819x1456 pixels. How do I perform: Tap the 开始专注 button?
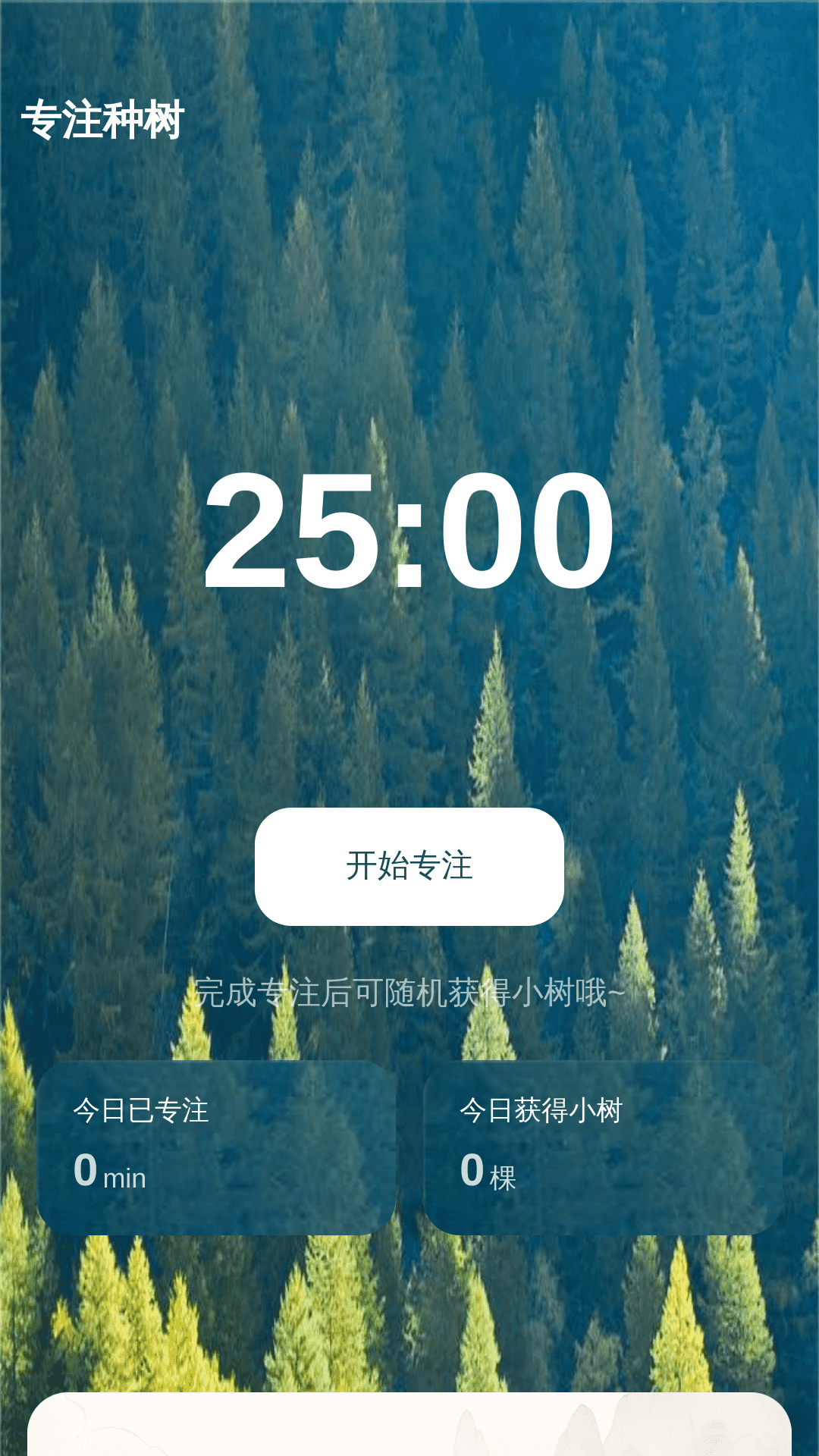[409, 866]
